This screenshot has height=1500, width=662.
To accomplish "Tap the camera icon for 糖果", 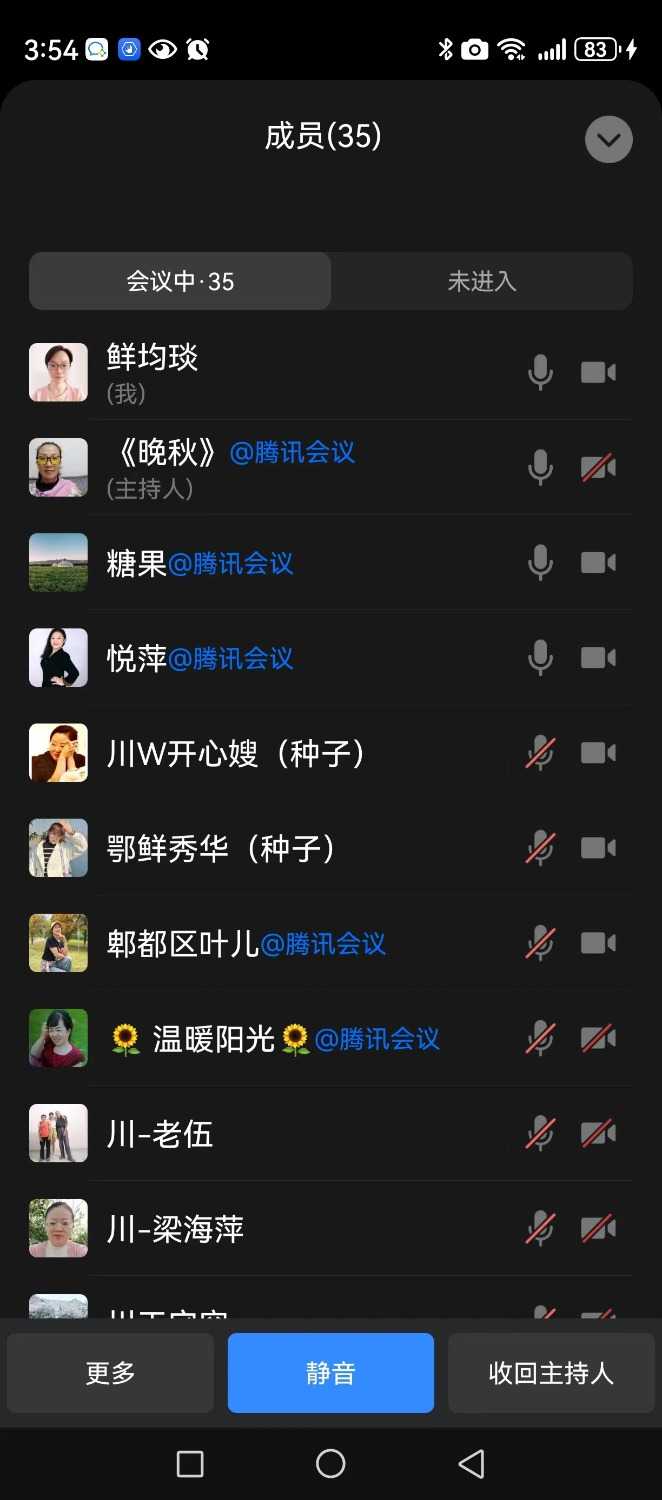I will (598, 563).
